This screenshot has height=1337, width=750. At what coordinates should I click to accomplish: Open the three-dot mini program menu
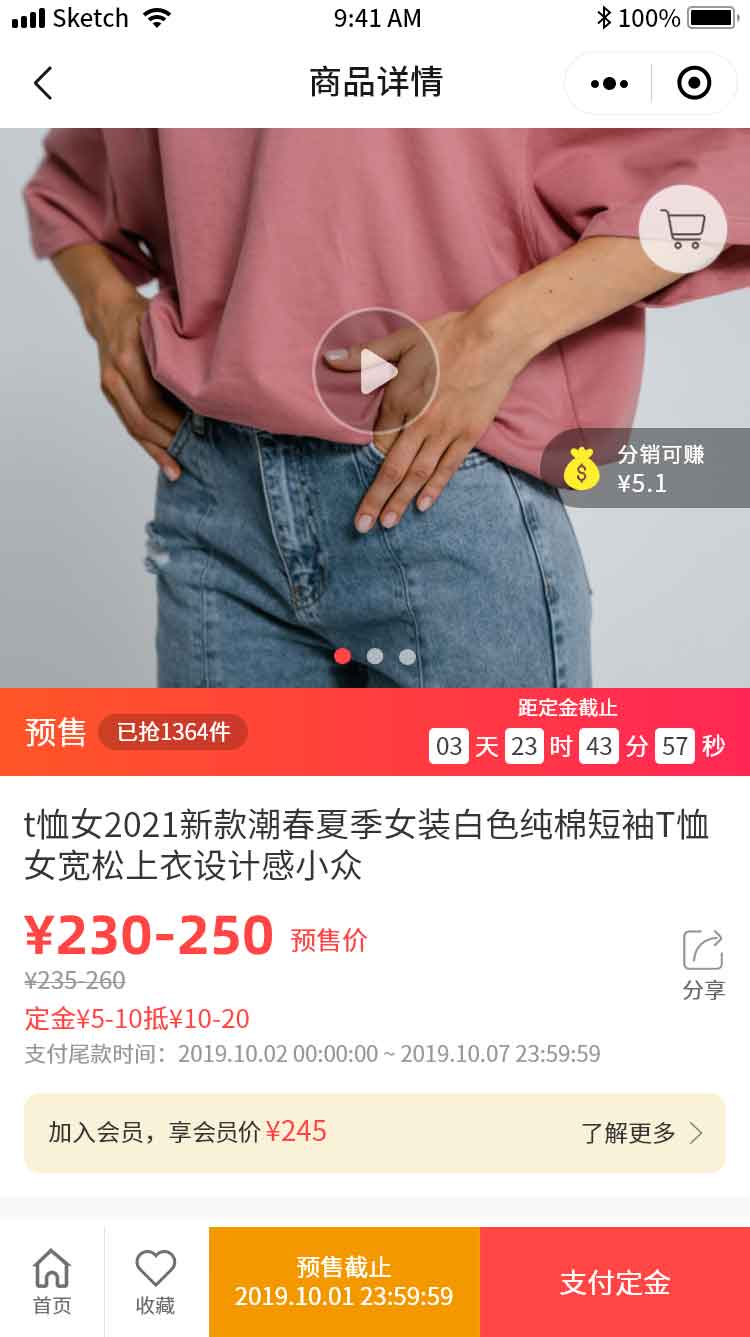[609, 84]
